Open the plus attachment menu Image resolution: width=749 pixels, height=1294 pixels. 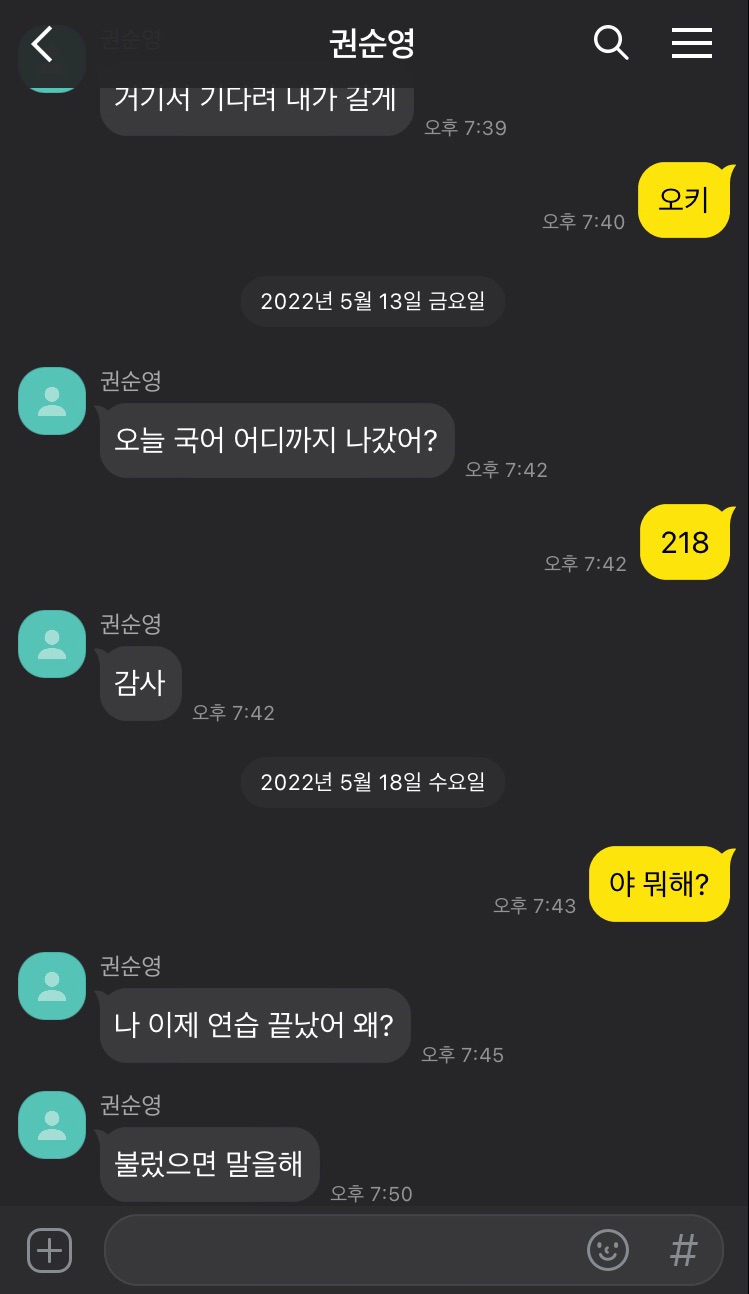tap(49, 1250)
